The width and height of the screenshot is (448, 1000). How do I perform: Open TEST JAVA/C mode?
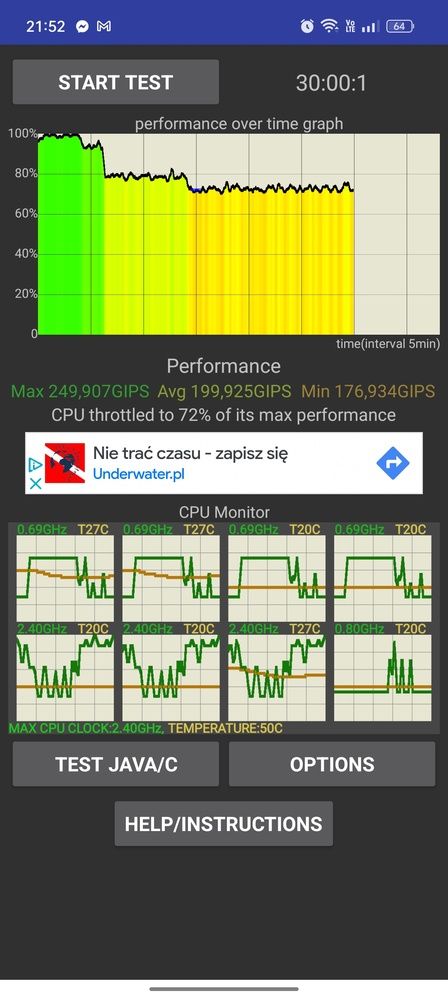[x=116, y=763]
